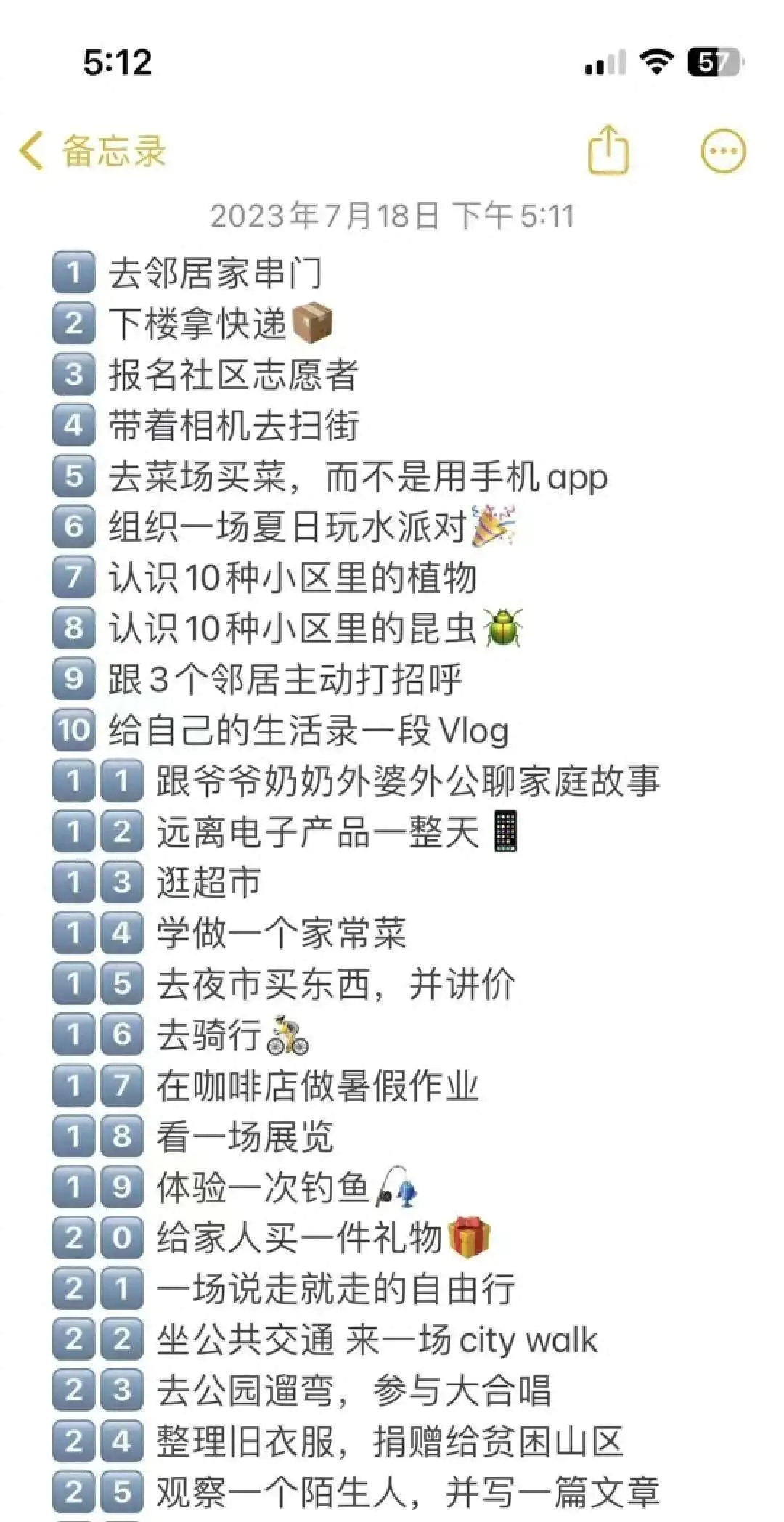Go back to 备忘录 list
Screen dimensions: 784x1522
click(x=93, y=151)
